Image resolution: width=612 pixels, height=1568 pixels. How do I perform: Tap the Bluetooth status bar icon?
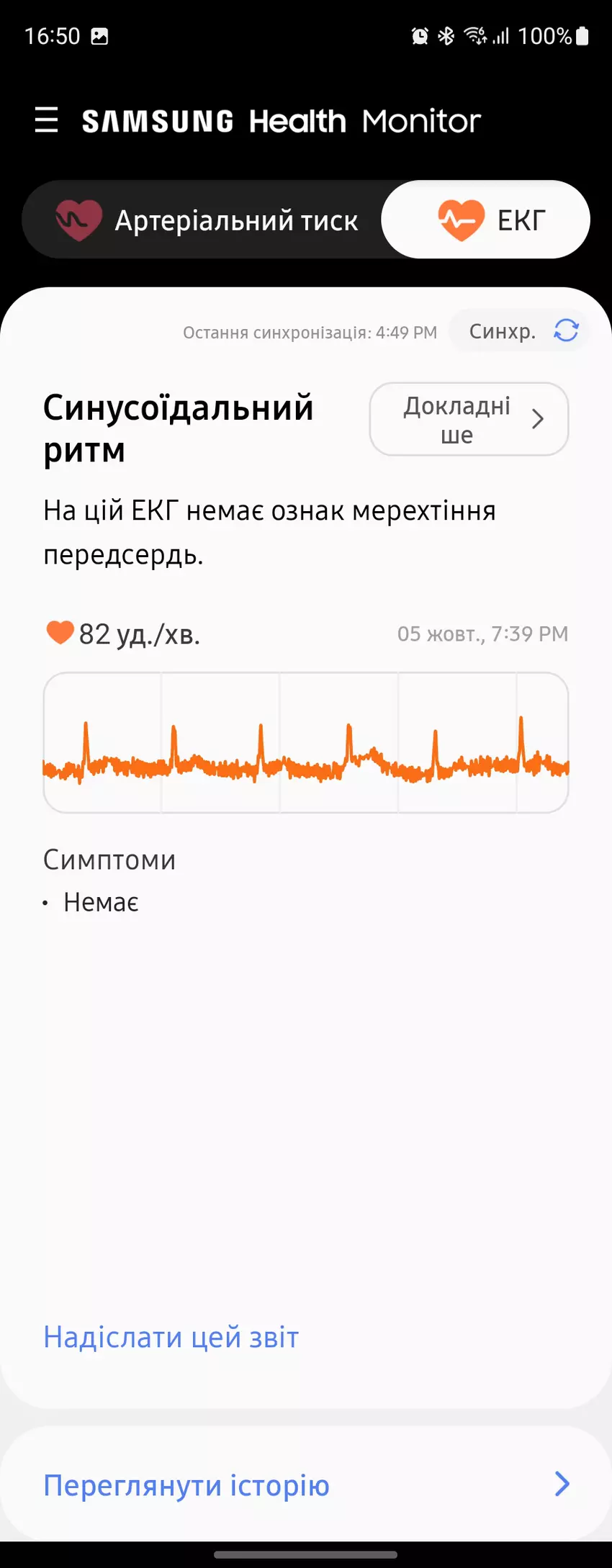pyautogui.click(x=446, y=35)
